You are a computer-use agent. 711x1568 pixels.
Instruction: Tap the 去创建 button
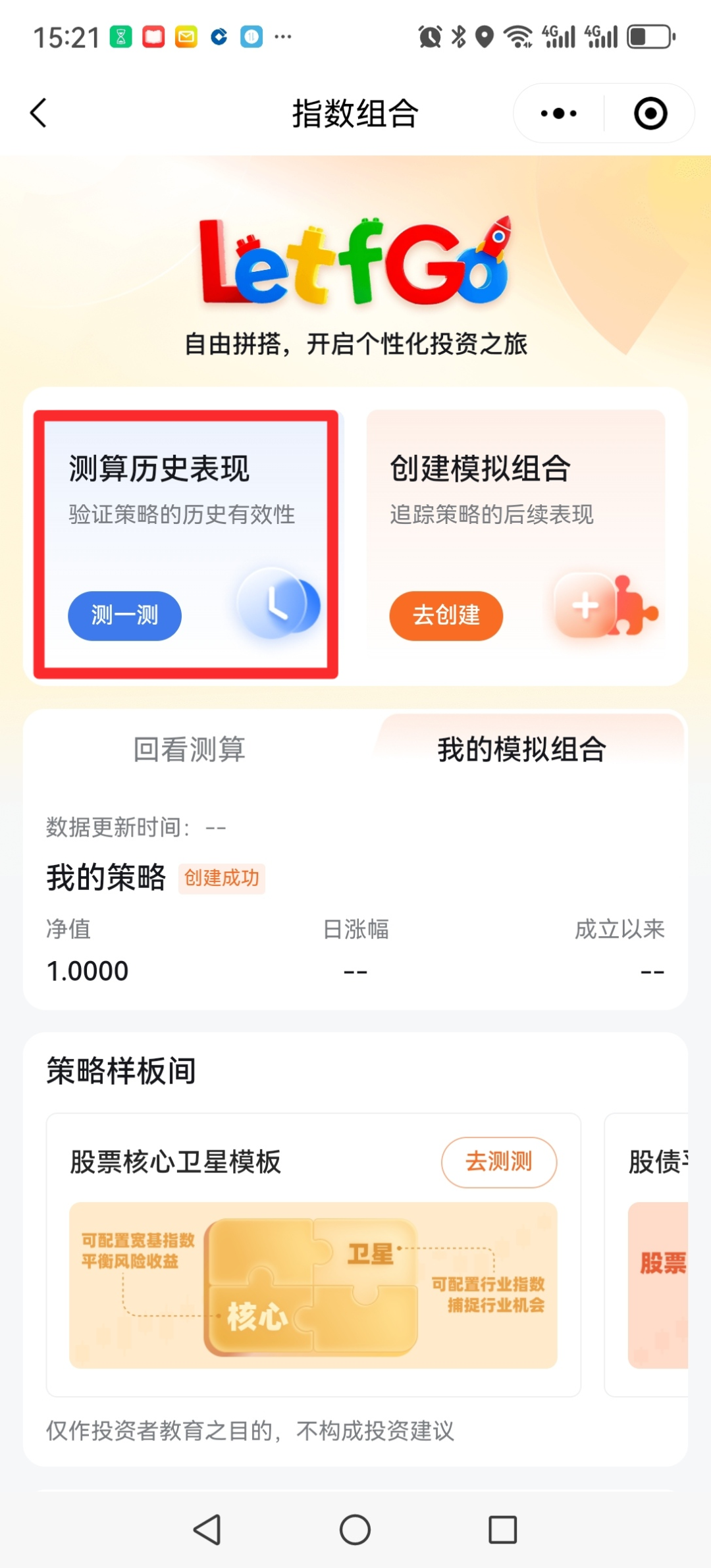(446, 615)
